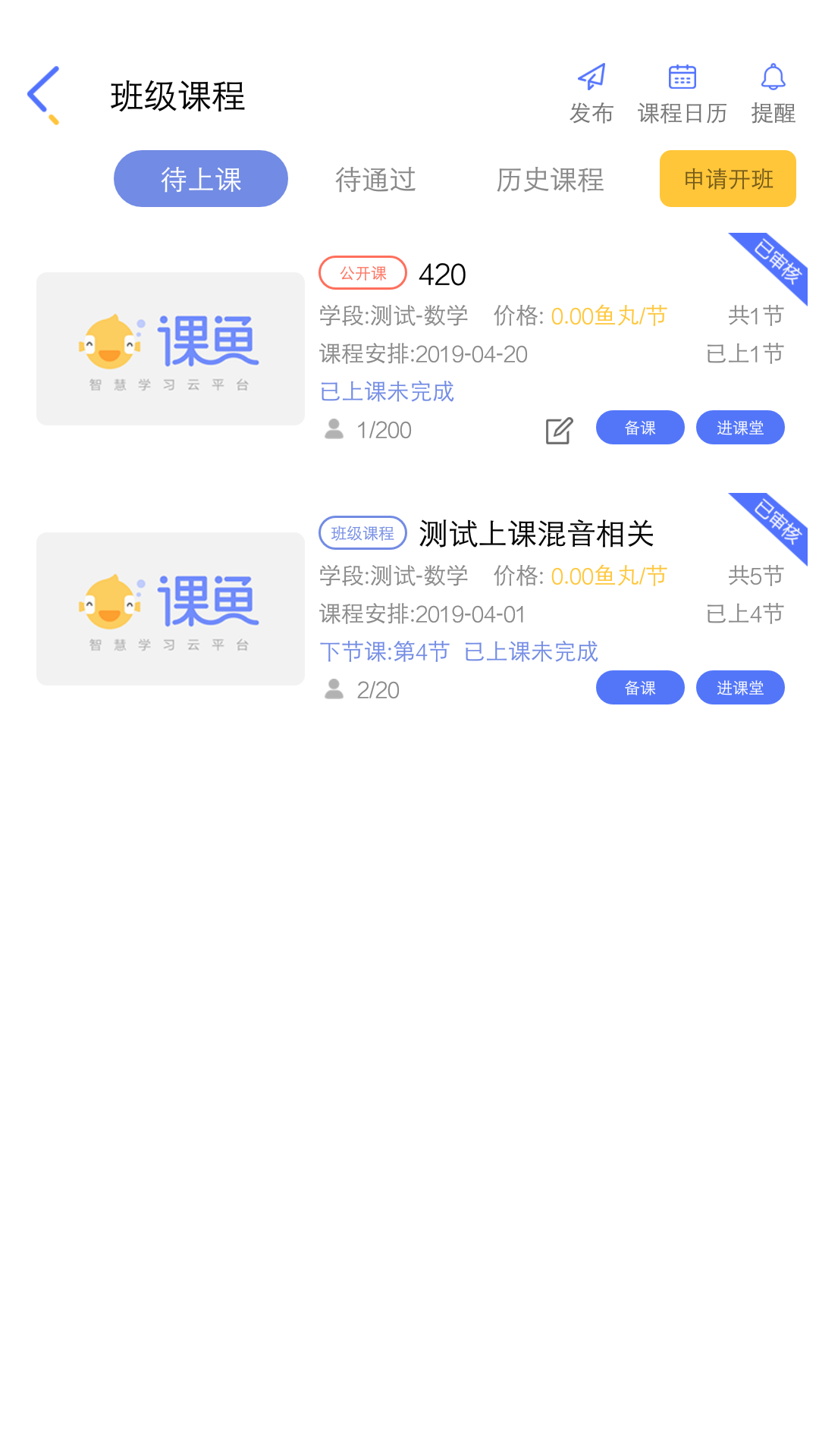This screenshot has height=1456, width=819.
Task: Tap 备课 for the 420 course
Action: 640,428
